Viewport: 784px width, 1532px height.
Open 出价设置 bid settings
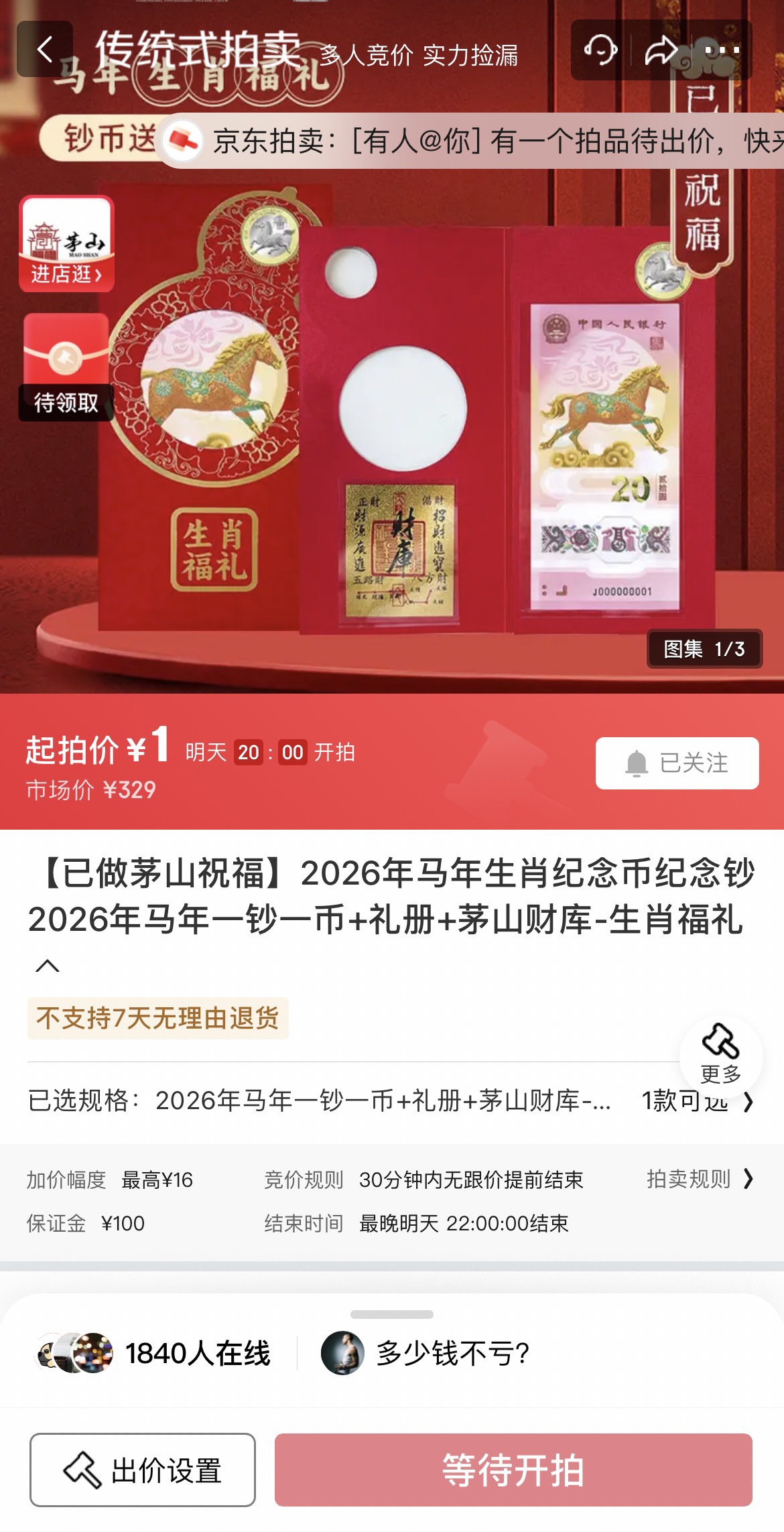[x=143, y=1470]
